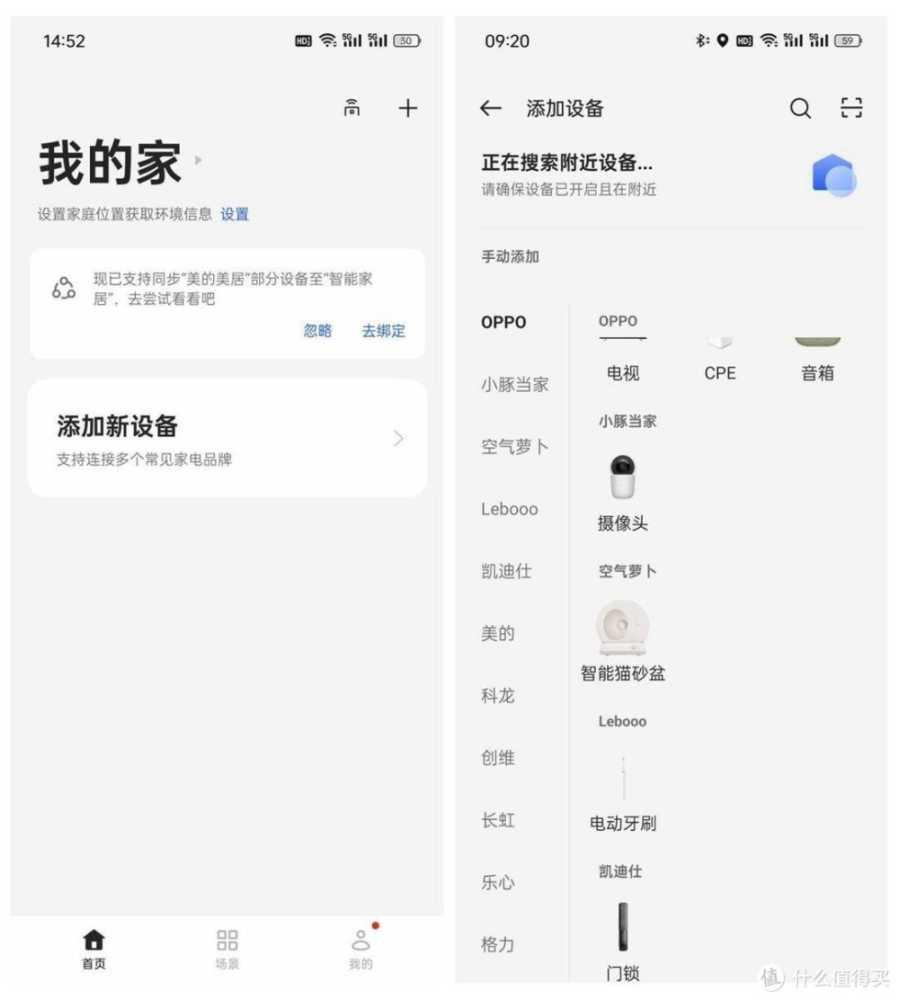Go back from 添加设备 page
The width and height of the screenshot is (899, 1000).
490,108
